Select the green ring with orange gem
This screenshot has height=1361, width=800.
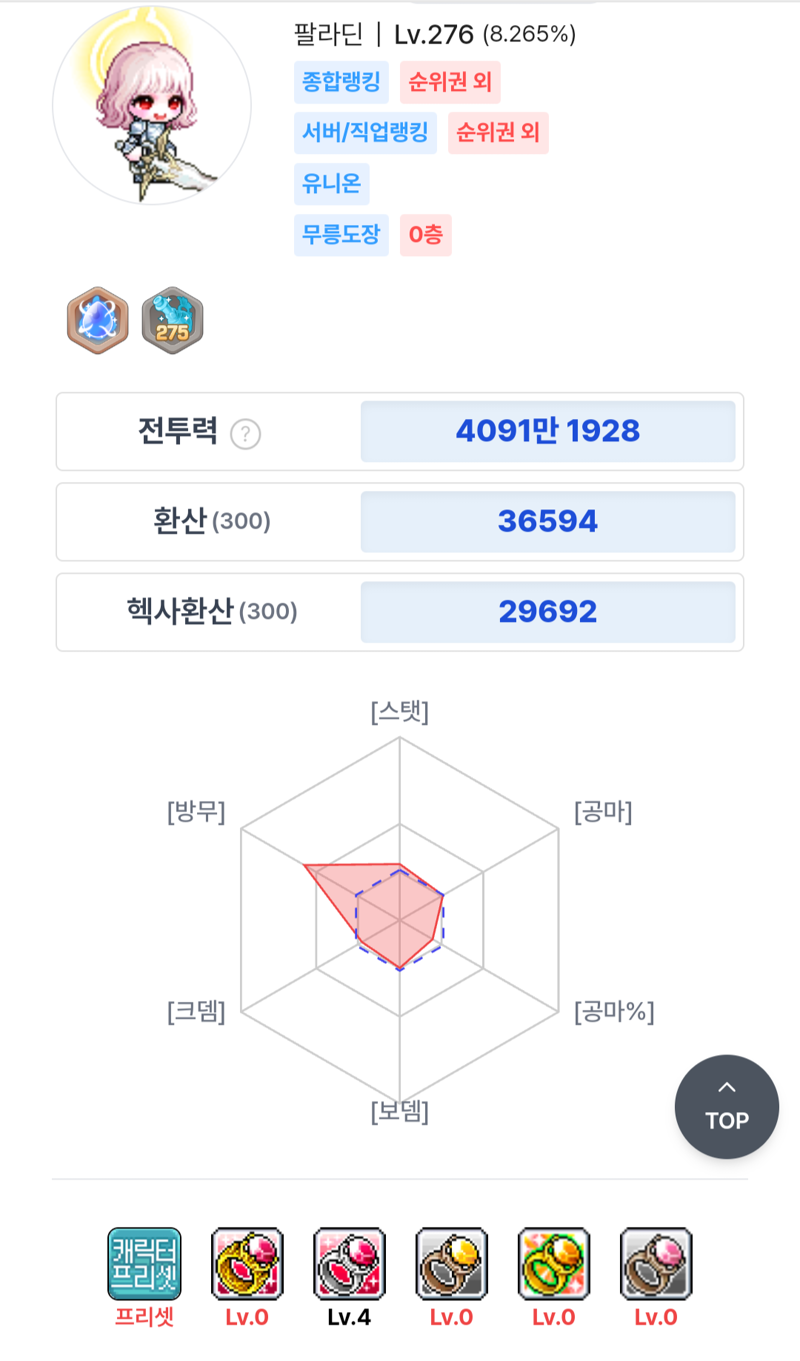554,1264
